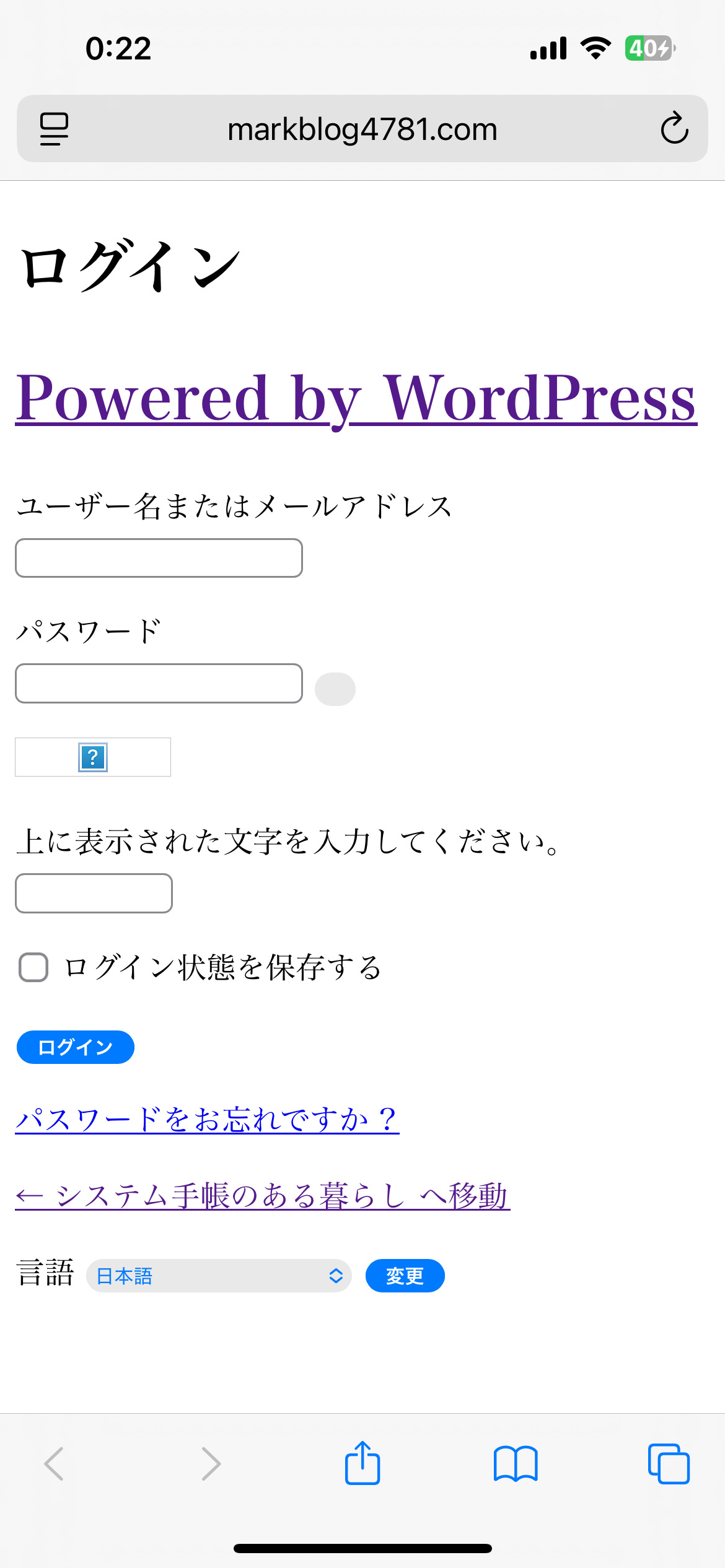Show open tabs overview

[x=669, y=1464]
